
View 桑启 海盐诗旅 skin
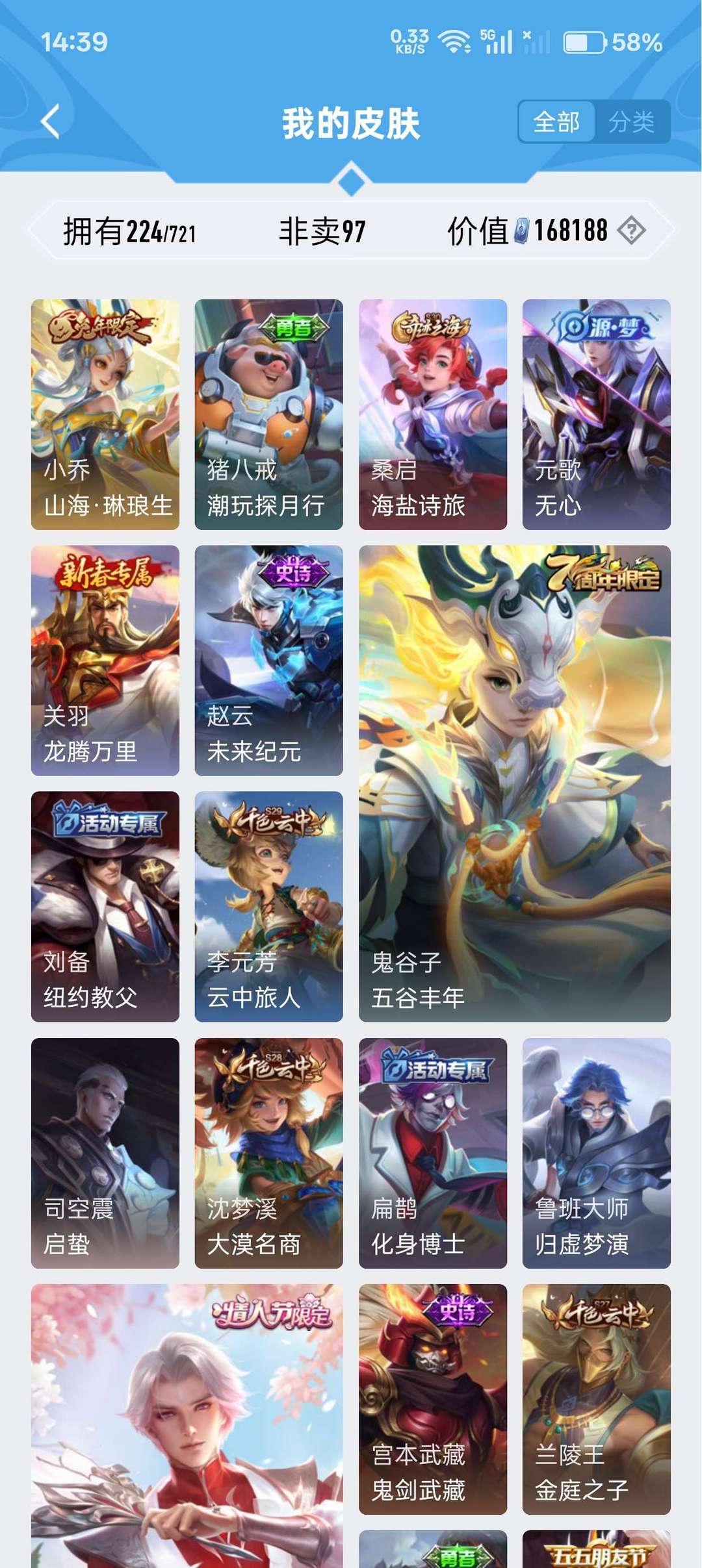433,414
